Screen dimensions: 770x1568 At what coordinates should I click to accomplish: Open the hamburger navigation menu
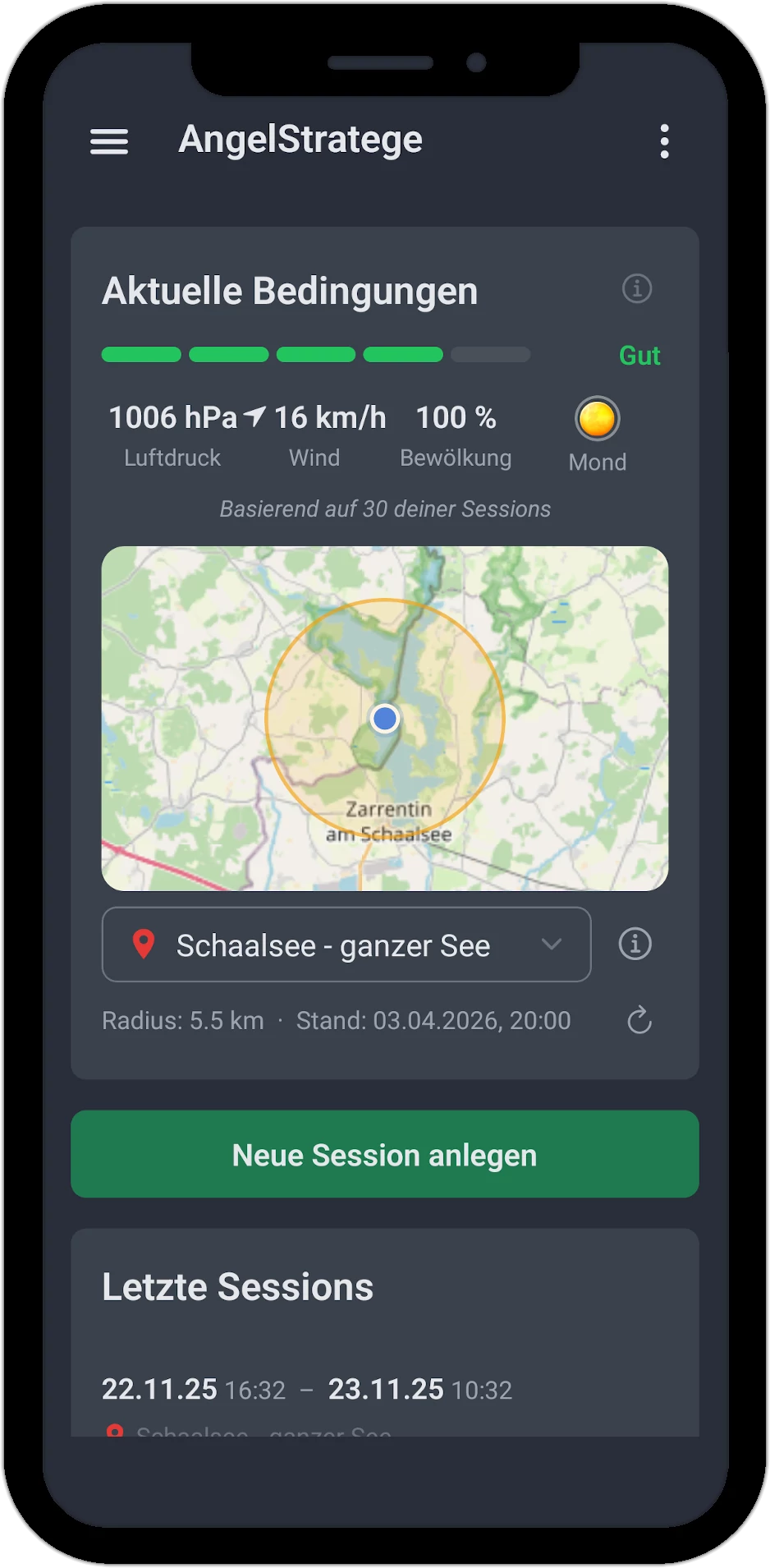click(x=109, y=141)
